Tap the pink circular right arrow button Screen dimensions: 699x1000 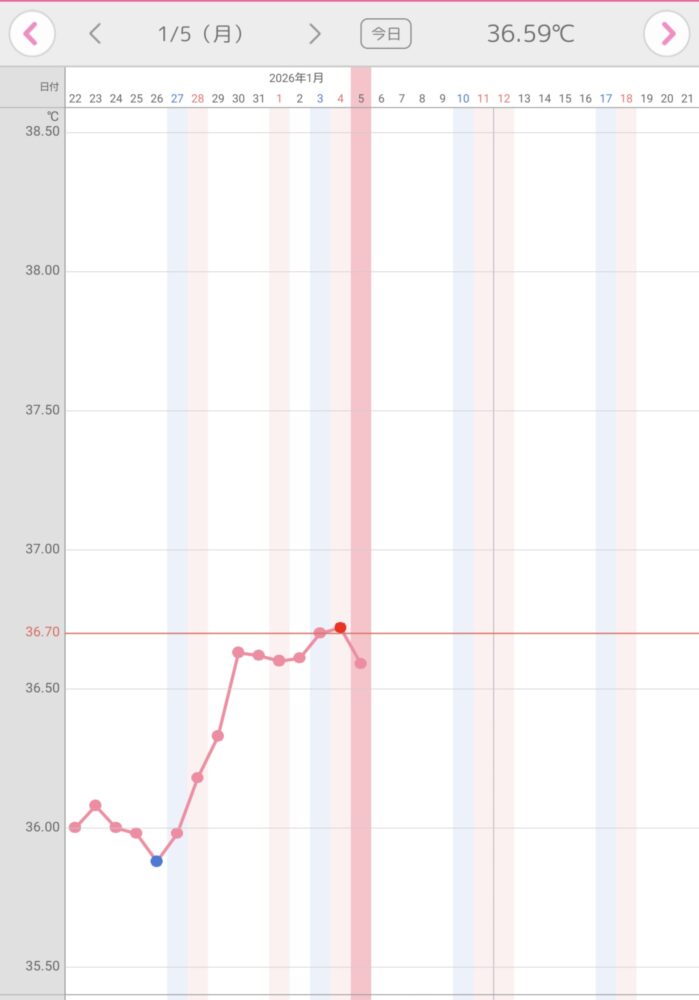(667, 34)
